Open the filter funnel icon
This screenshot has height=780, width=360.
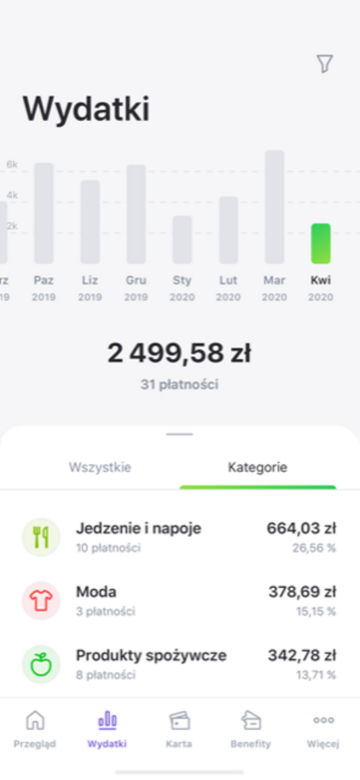point(324,64)
